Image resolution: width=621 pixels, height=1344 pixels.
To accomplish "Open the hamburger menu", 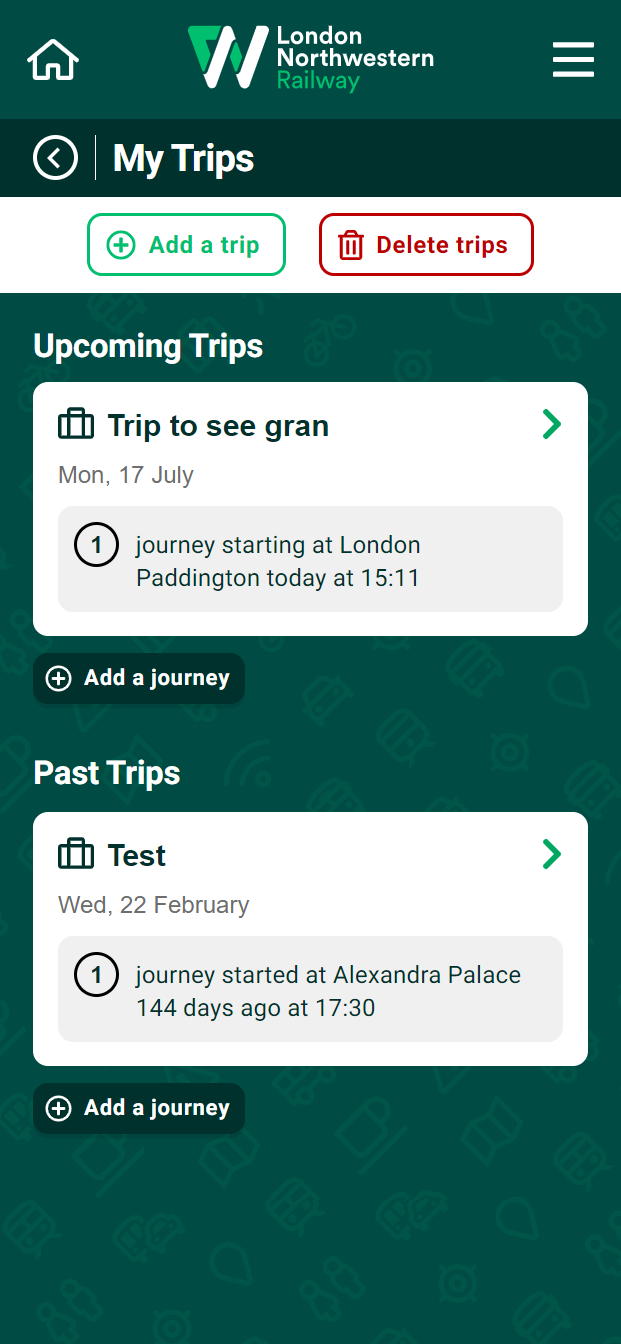I will click(x=573, y=60).
